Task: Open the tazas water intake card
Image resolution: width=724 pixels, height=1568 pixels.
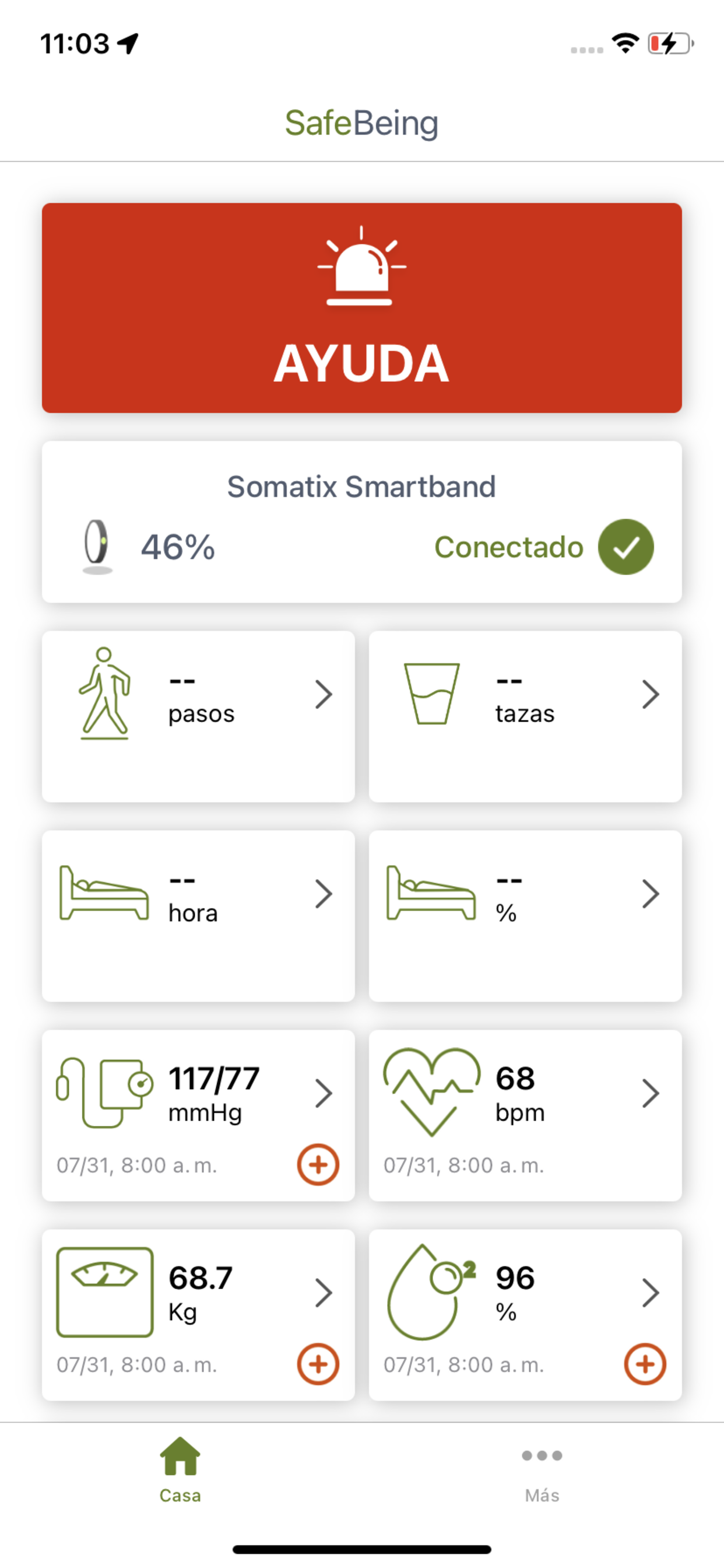Action: coord(525,716)
